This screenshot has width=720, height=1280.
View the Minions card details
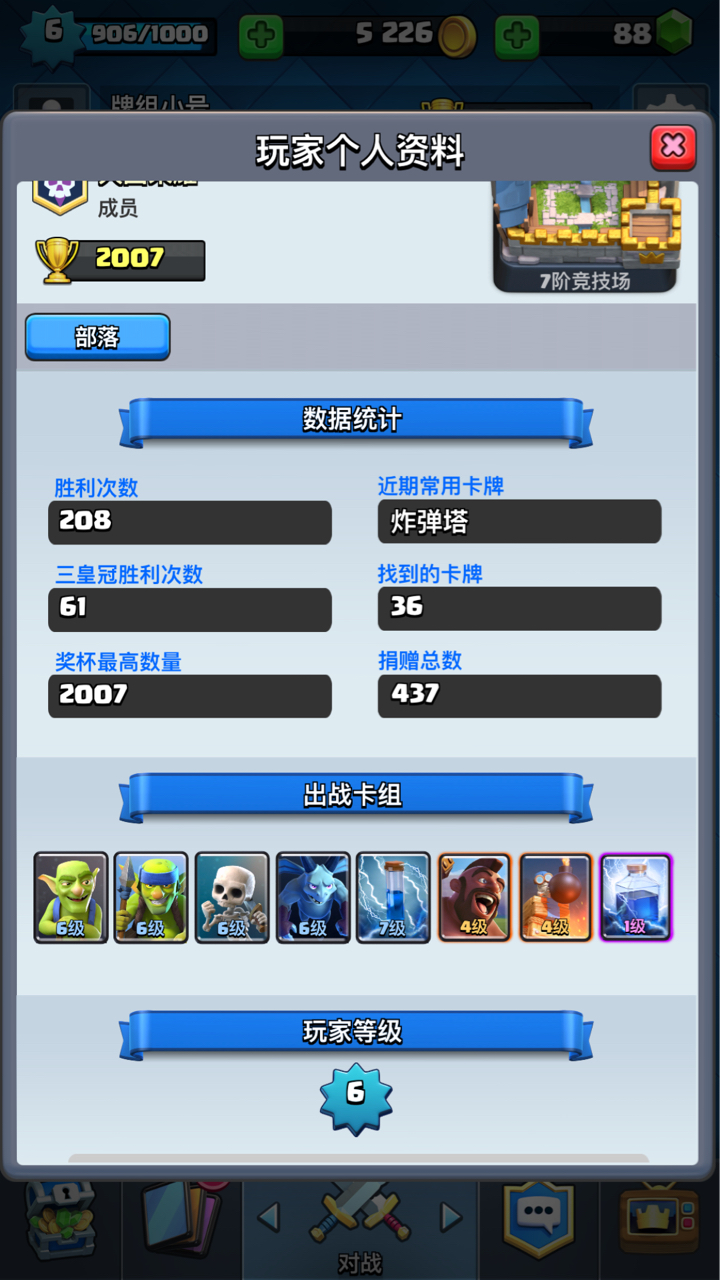click(x=313, y=897)
